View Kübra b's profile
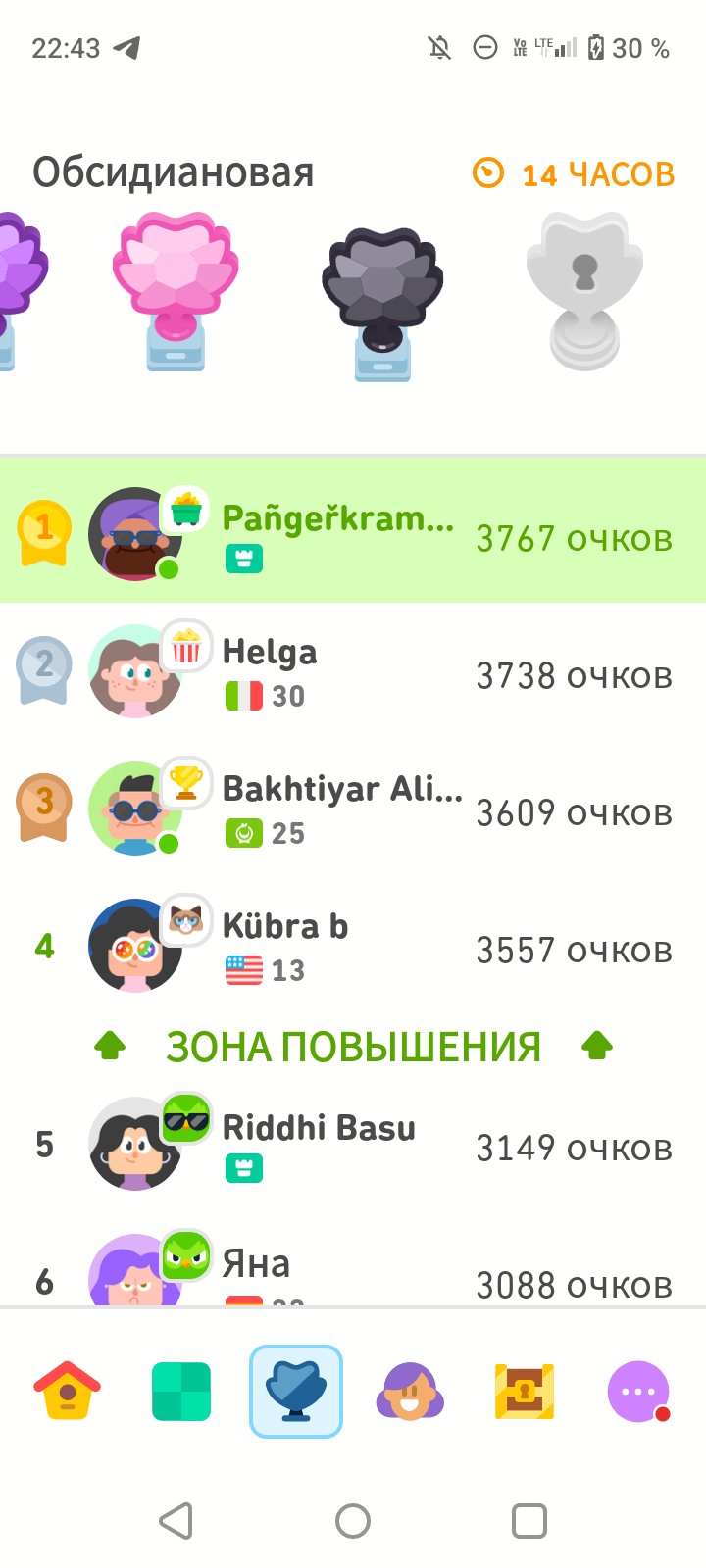The width and height of the screenshot is (706, 1568). click(353, 948)
